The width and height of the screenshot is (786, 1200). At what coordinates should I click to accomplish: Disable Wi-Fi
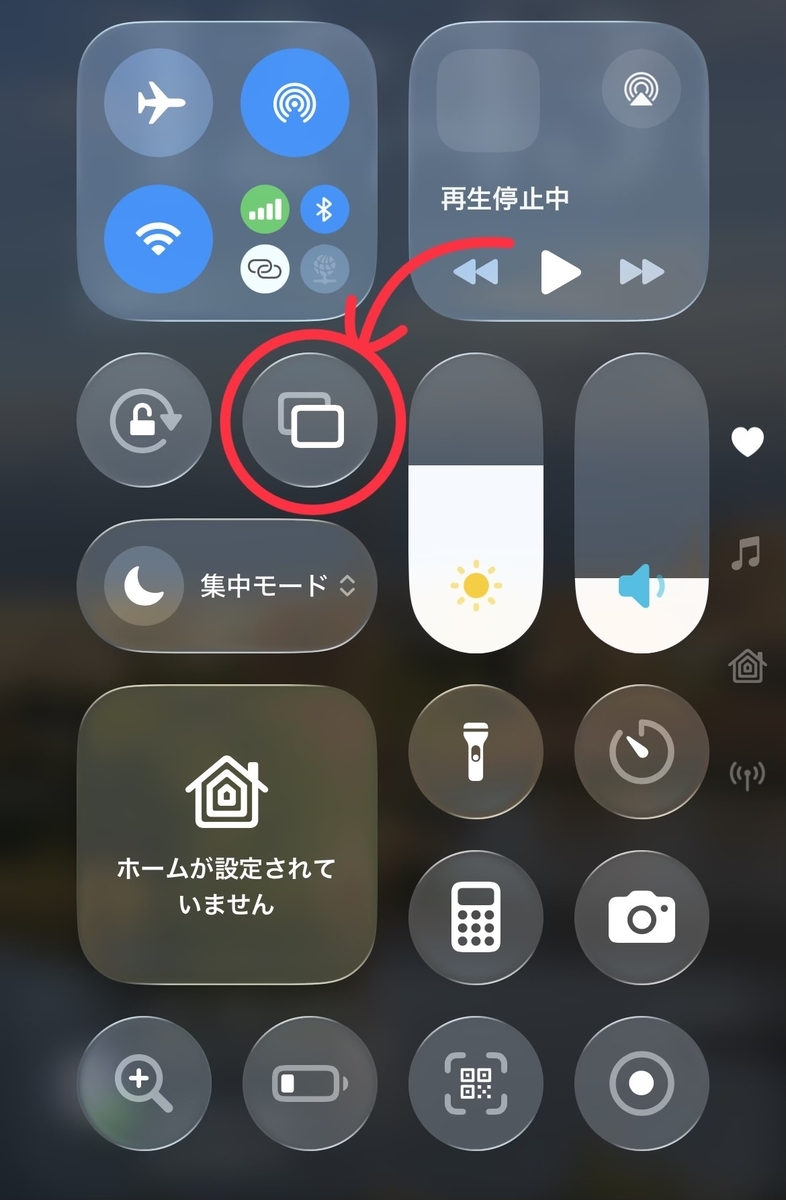158,238
